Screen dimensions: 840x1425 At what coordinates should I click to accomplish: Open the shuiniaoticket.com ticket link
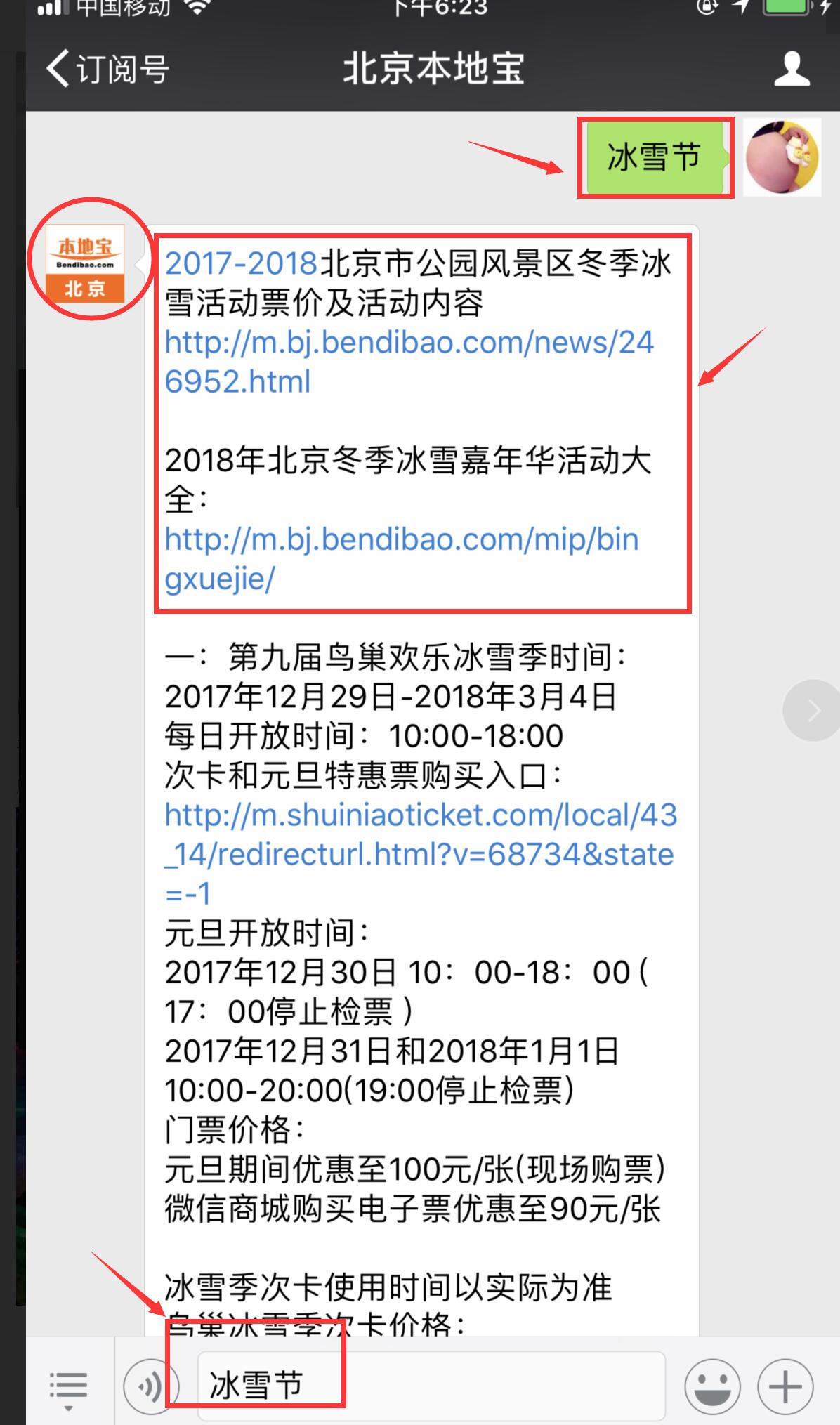click(x=420, y=853)
